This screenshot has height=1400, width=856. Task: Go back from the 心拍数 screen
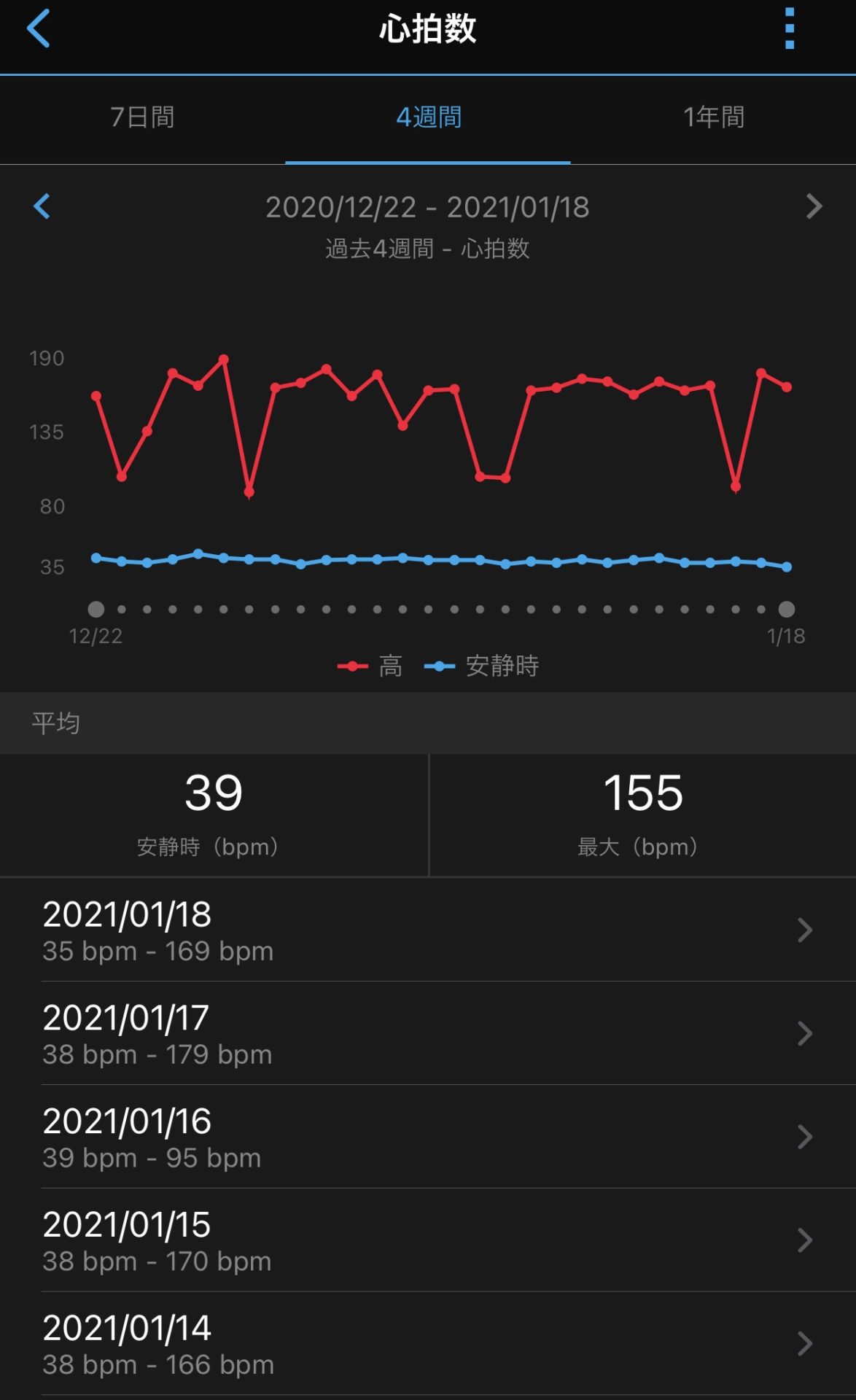[x=38, y=29]
